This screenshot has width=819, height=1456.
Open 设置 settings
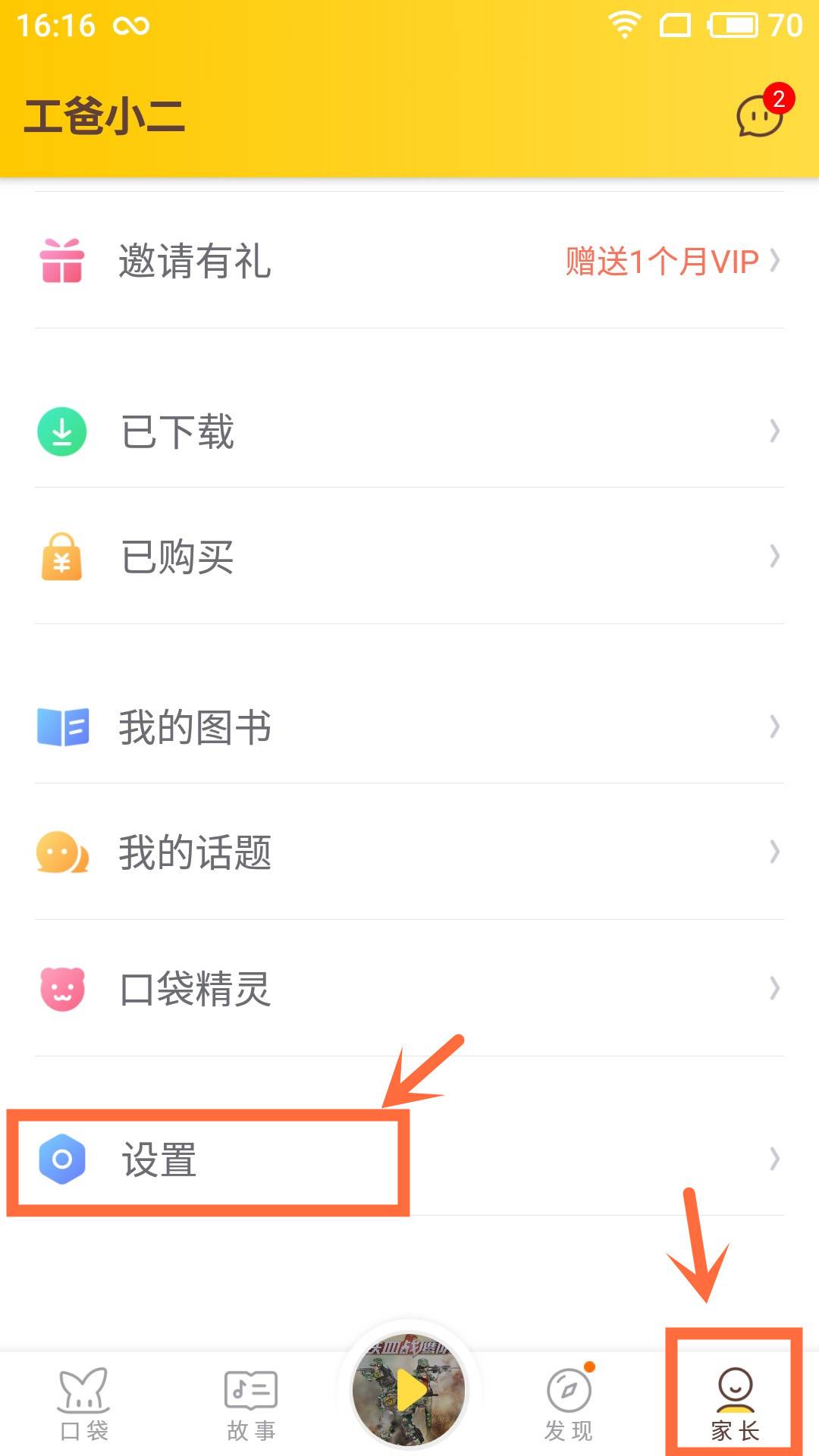coord(409,1159)
